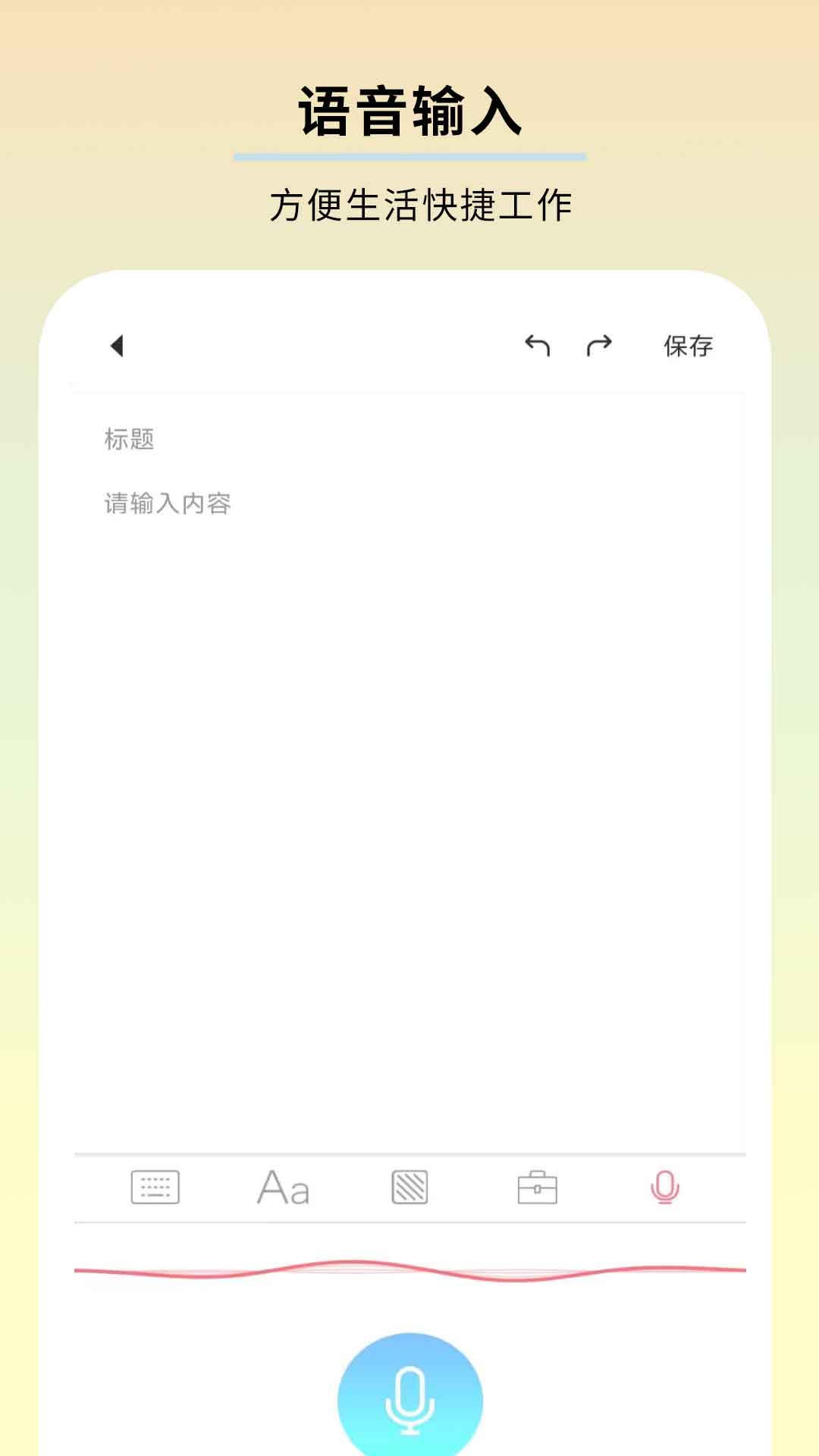Expand the toolbox options panel
The width and height of the screenshot is (819, 1456).
(x=537, y=1188)
